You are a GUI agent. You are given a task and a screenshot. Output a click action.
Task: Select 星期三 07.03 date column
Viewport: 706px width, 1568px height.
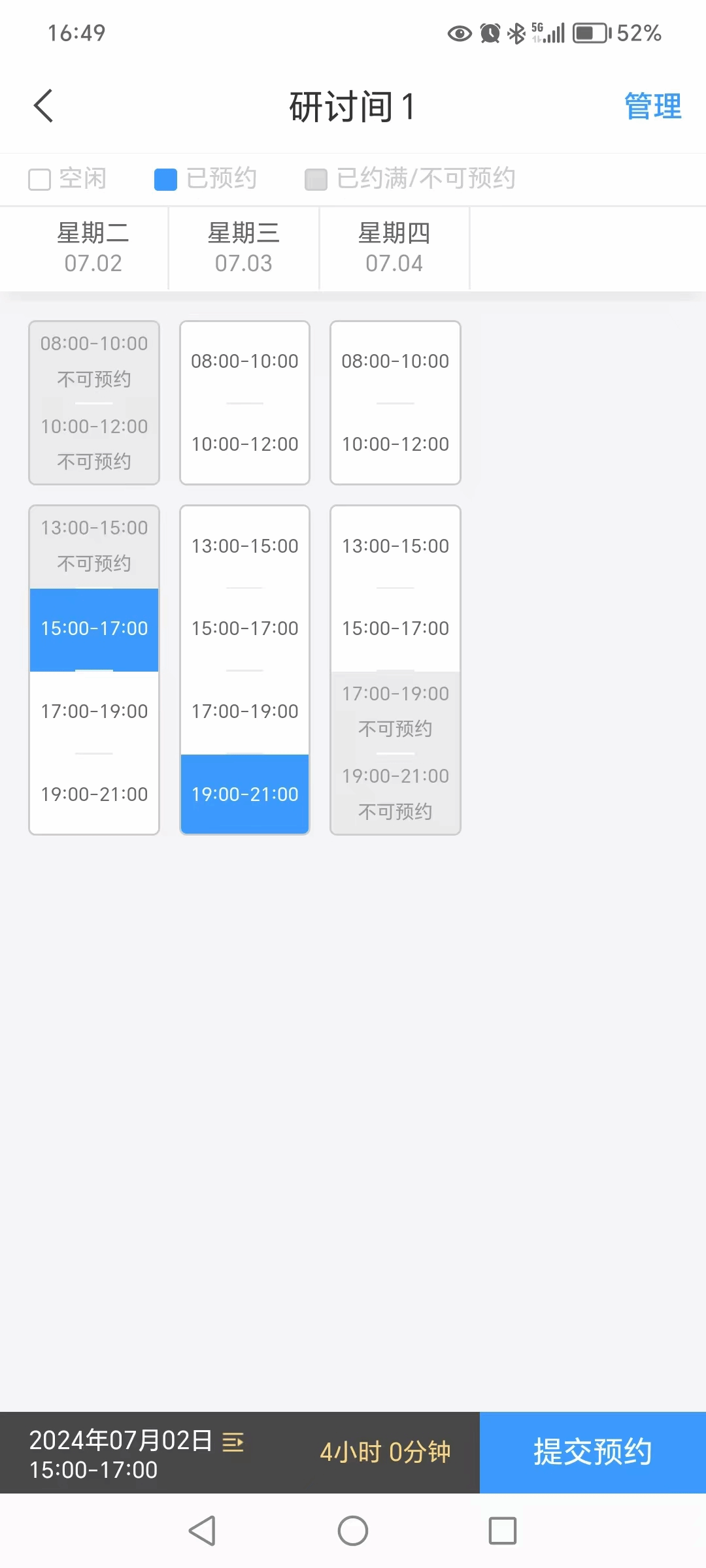coord(244,248)
